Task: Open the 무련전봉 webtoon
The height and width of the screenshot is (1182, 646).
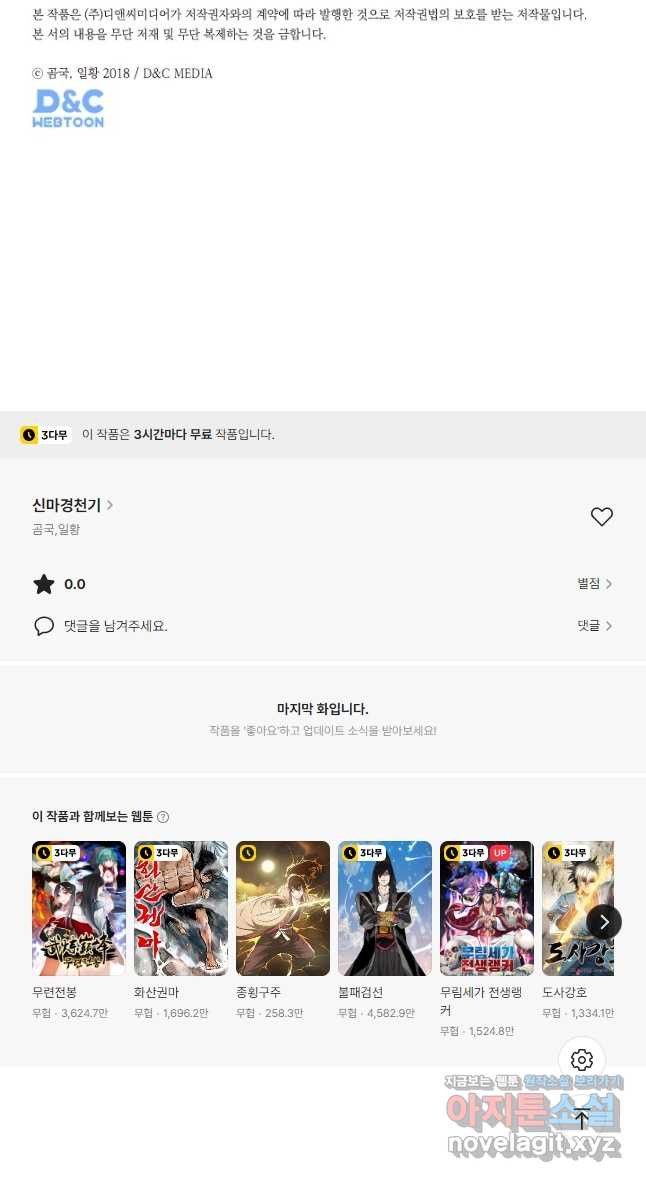Action: (x=79, y=908)
